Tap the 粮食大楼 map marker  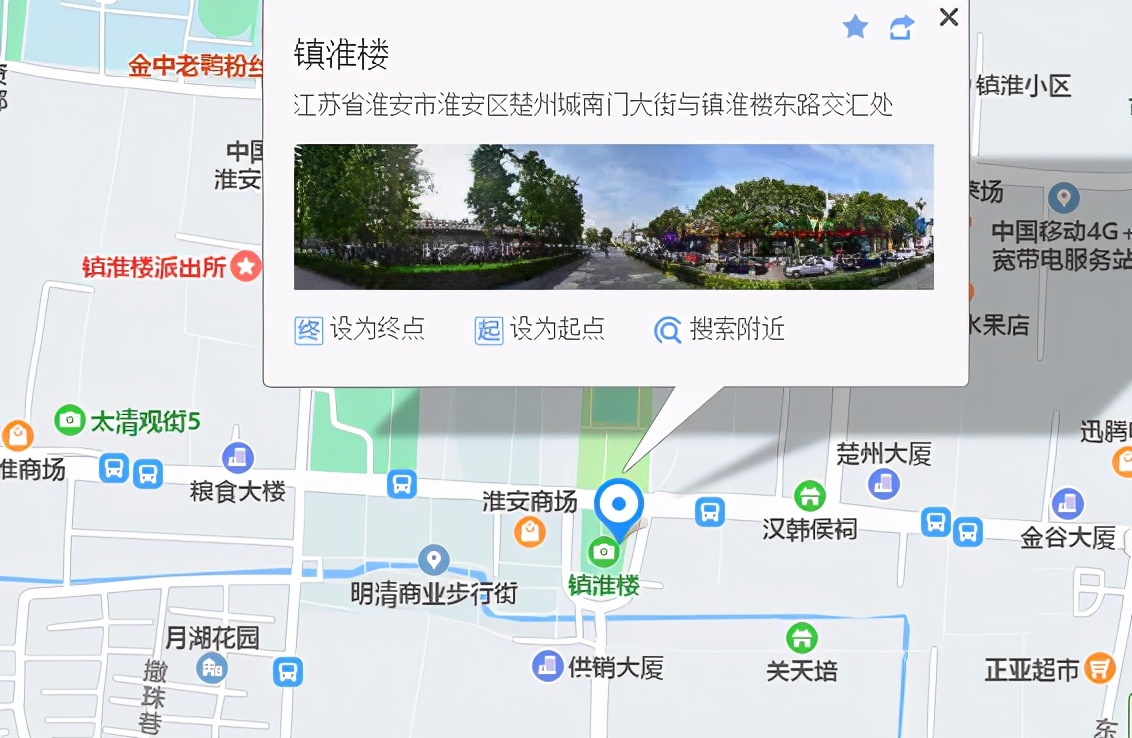pyautogui.click(x=238, y=459)
